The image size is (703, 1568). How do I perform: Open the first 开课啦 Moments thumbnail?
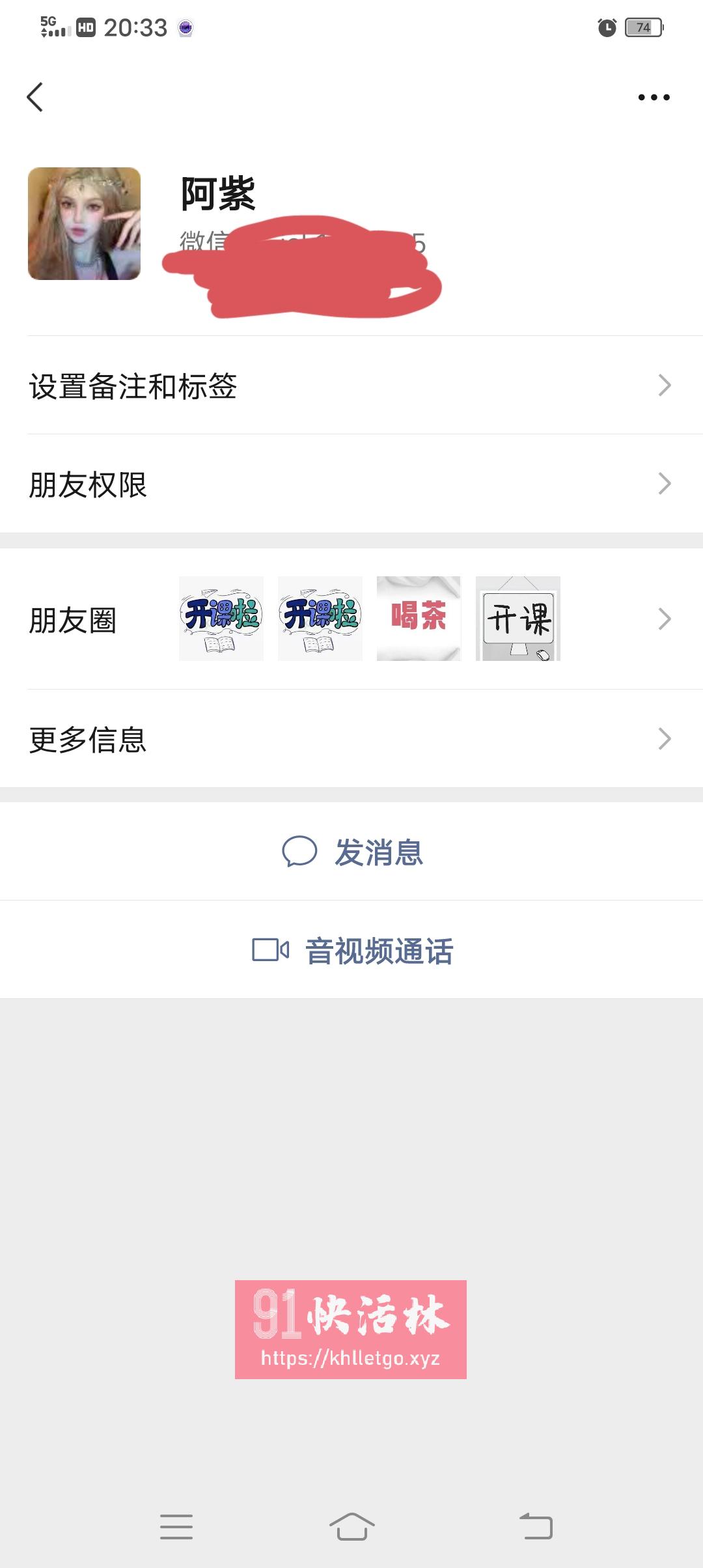(219, 617)
